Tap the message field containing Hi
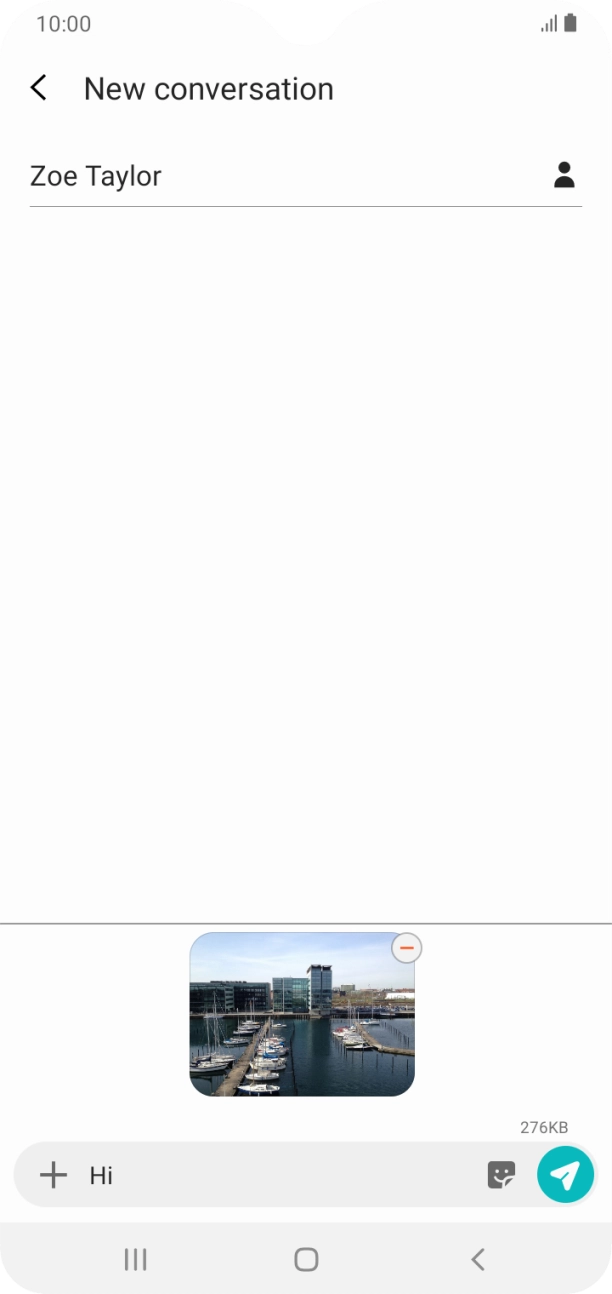 [x=280, y=1175]
